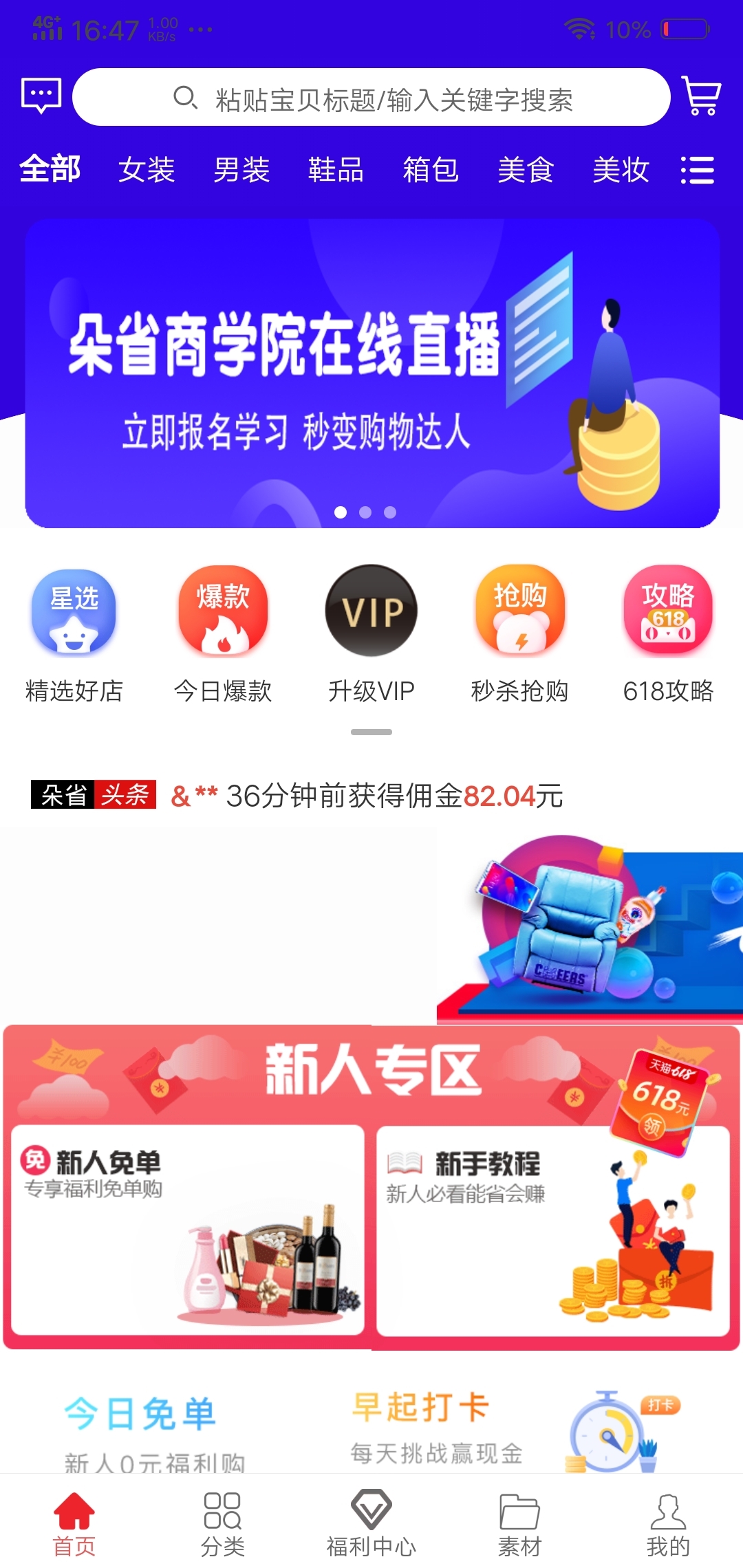Open the shopping cart
This screenshot has height=1568, width=743.
pos(701,96)
